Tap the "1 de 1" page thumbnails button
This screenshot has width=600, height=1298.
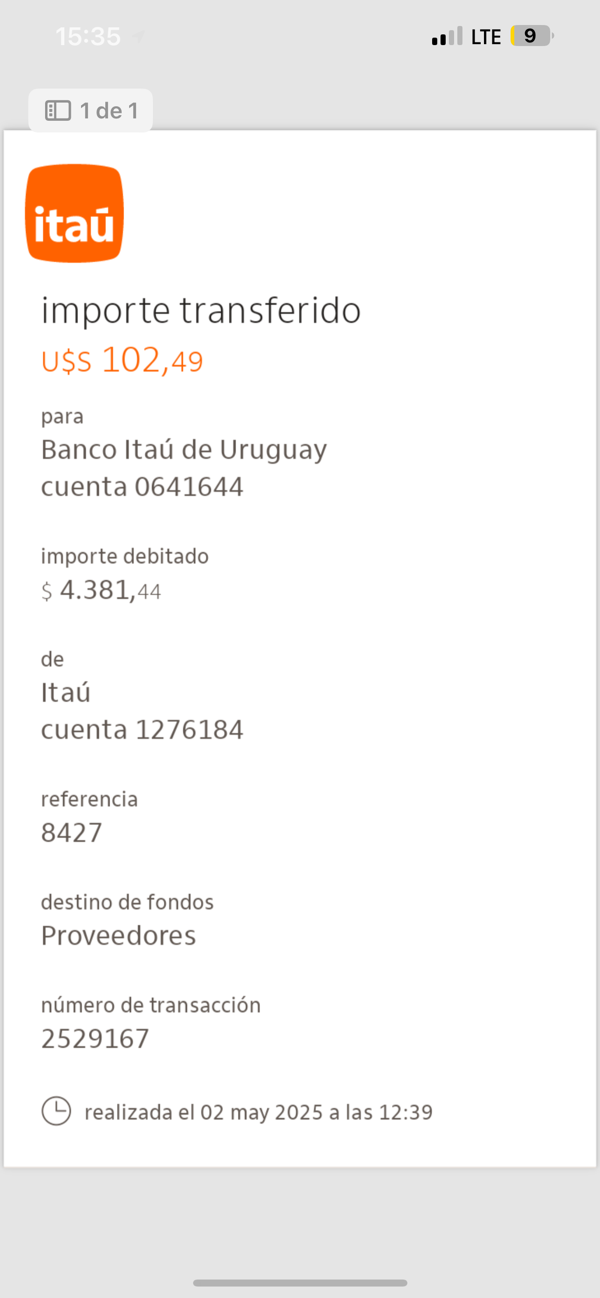[x=91, y=111]
